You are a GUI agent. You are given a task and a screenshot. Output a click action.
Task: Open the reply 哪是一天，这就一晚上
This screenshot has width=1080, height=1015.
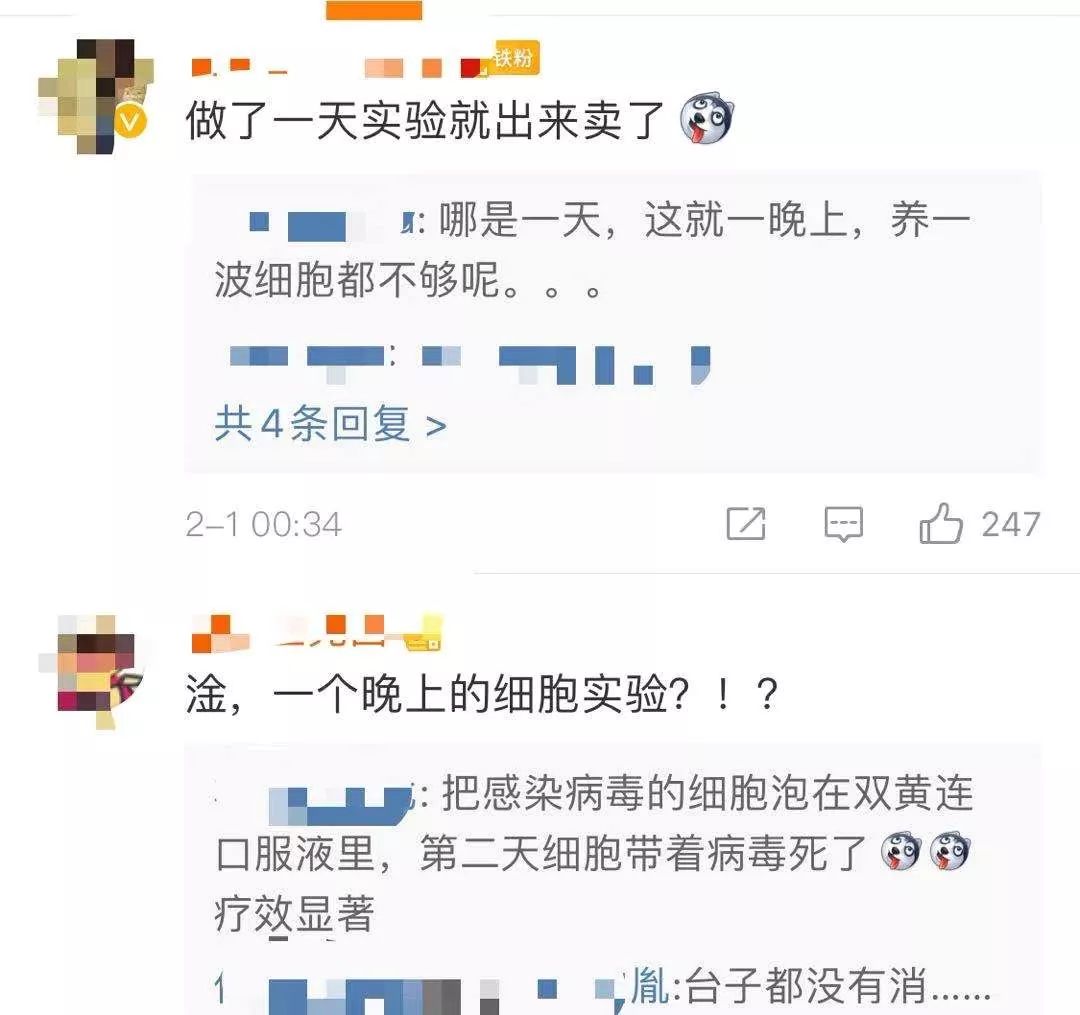pos(592,251)
